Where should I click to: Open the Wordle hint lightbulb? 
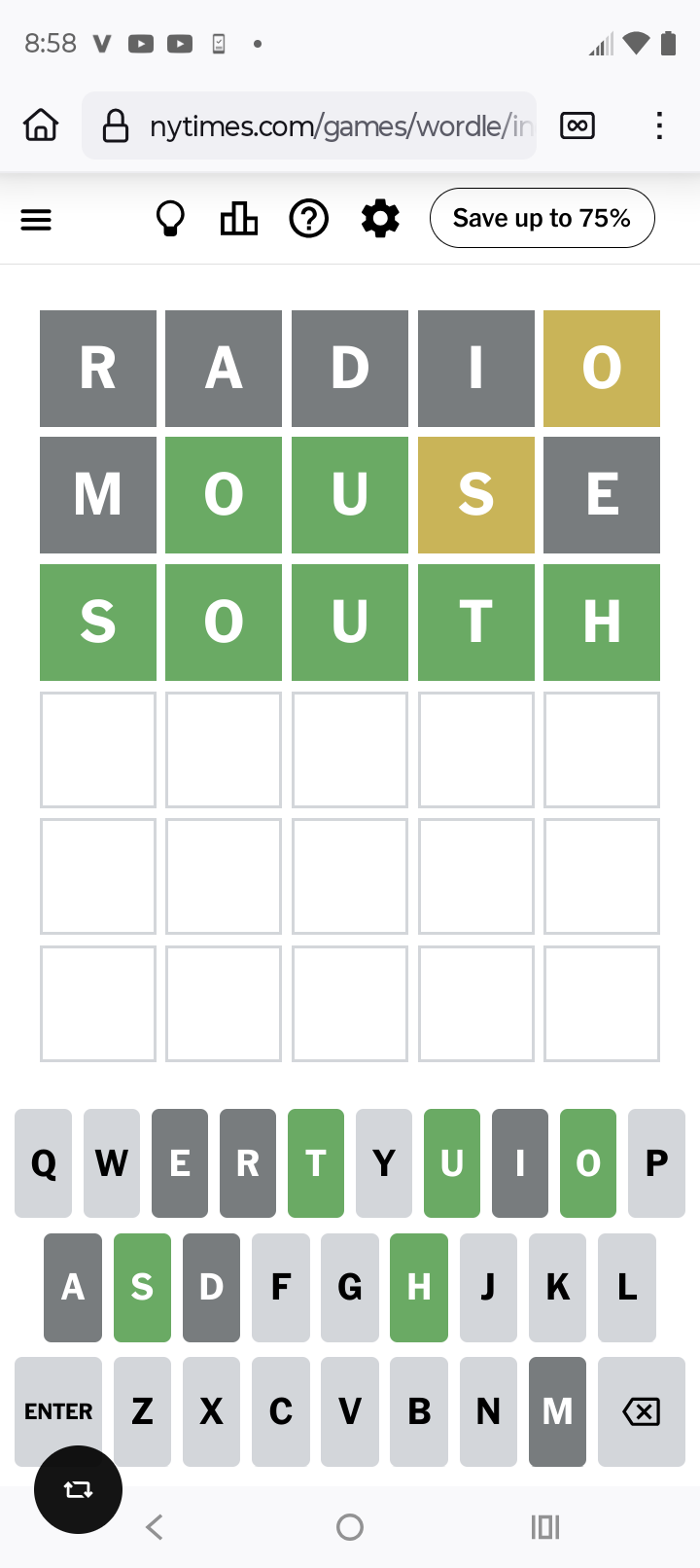coord(170,219)
